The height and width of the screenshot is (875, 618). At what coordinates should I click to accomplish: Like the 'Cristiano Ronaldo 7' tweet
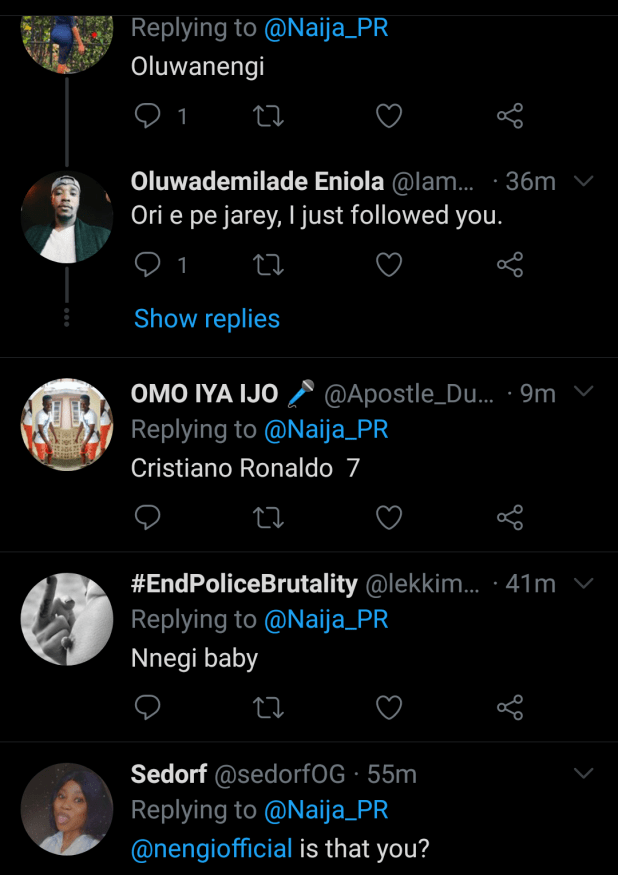[388, 517]
